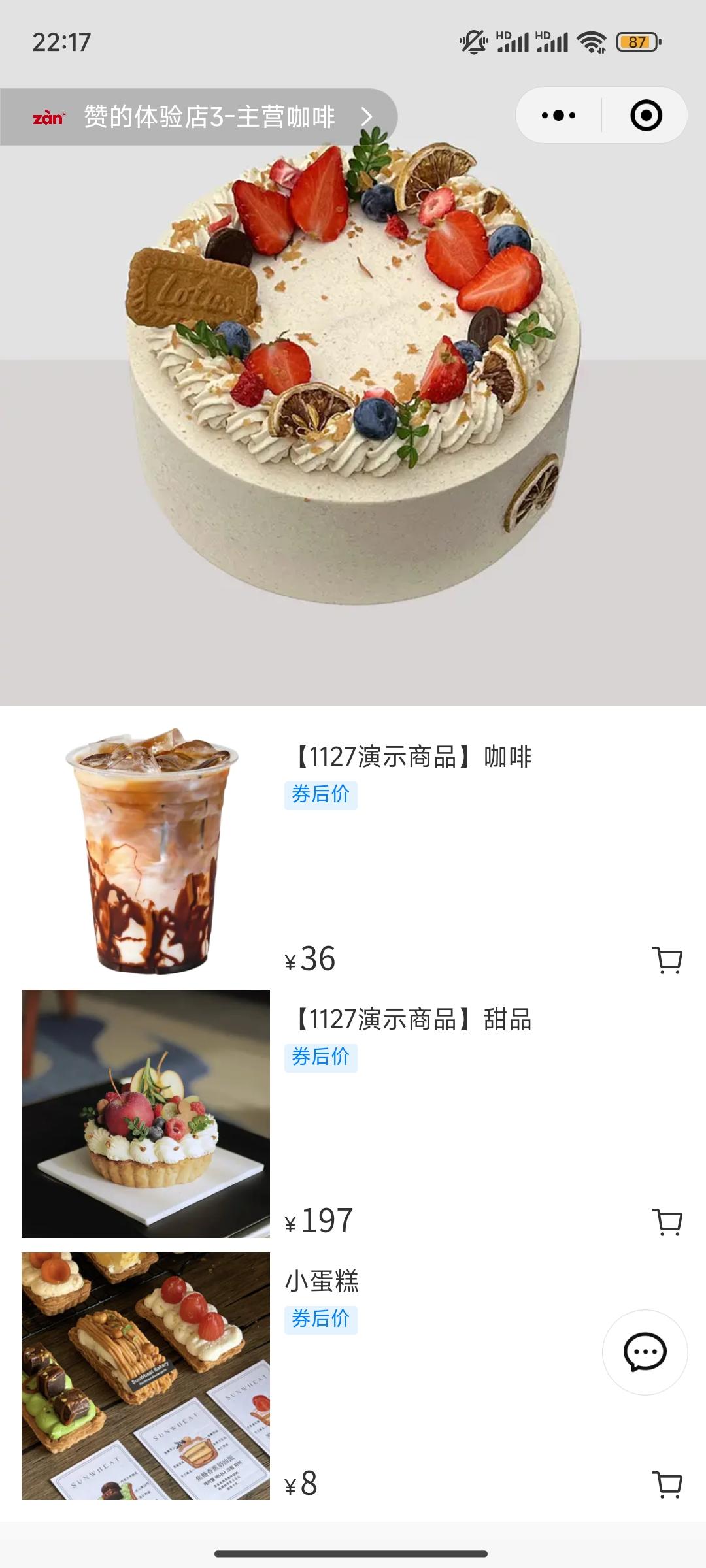Tap the ¥197 price text
The image size is (706, 1568).
pyautogui.click(x=320, y=1219)
